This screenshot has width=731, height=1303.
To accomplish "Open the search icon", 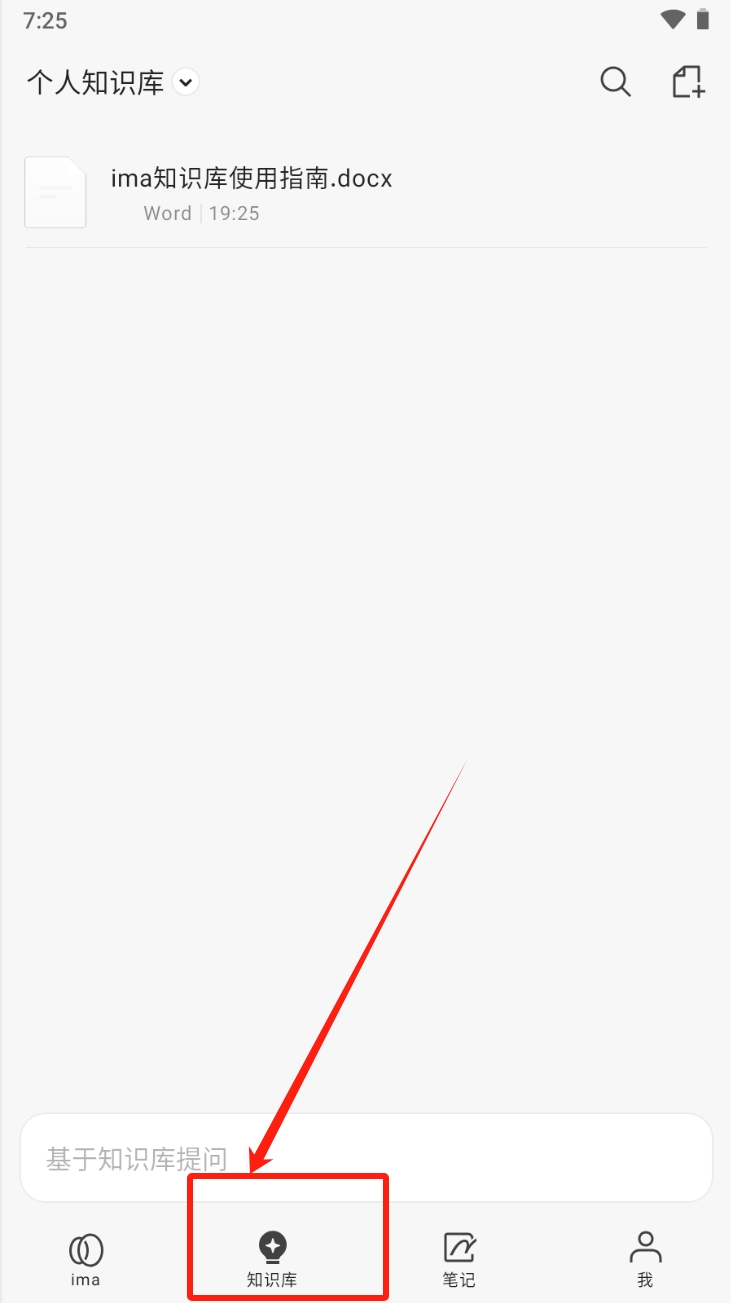I will click(615, 82).
